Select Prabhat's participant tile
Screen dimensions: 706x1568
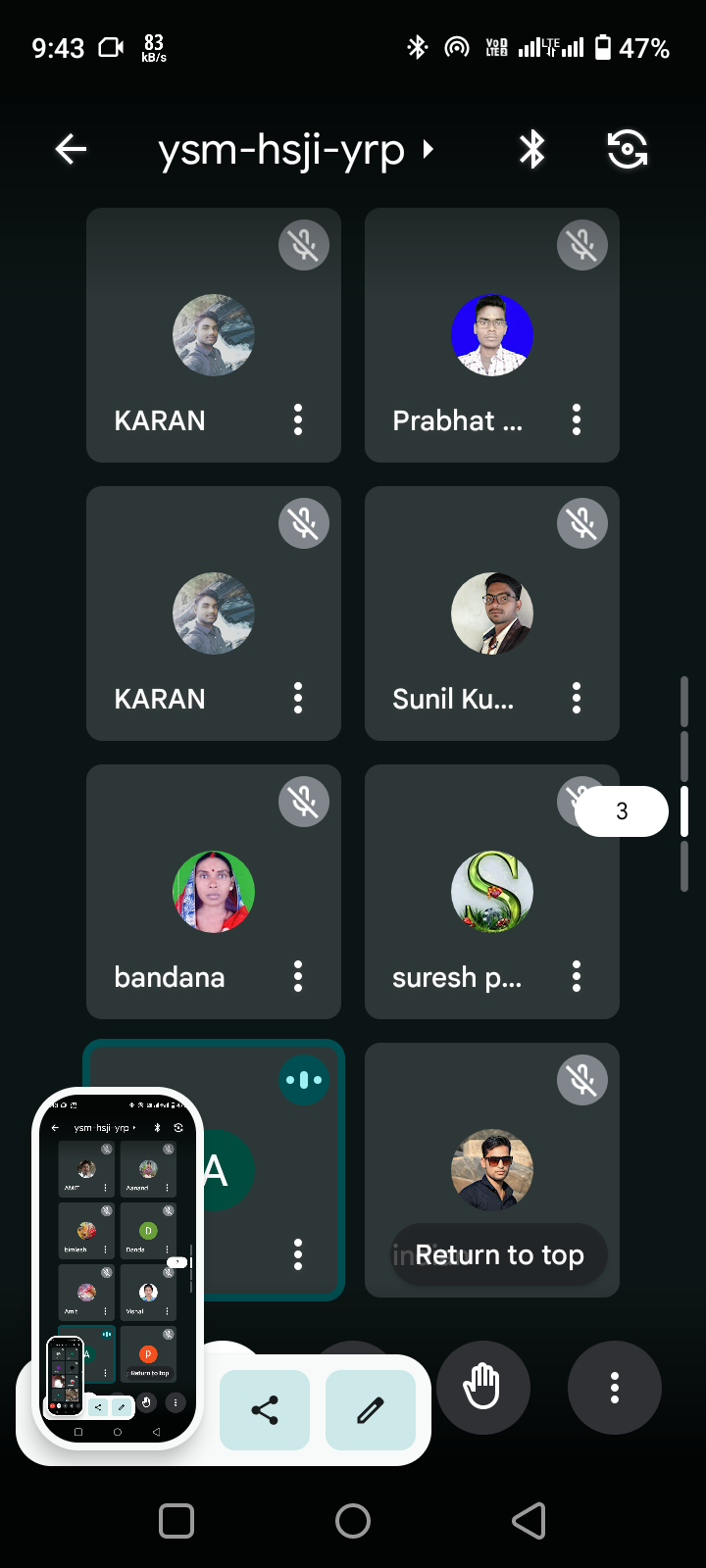click(492, 335)
